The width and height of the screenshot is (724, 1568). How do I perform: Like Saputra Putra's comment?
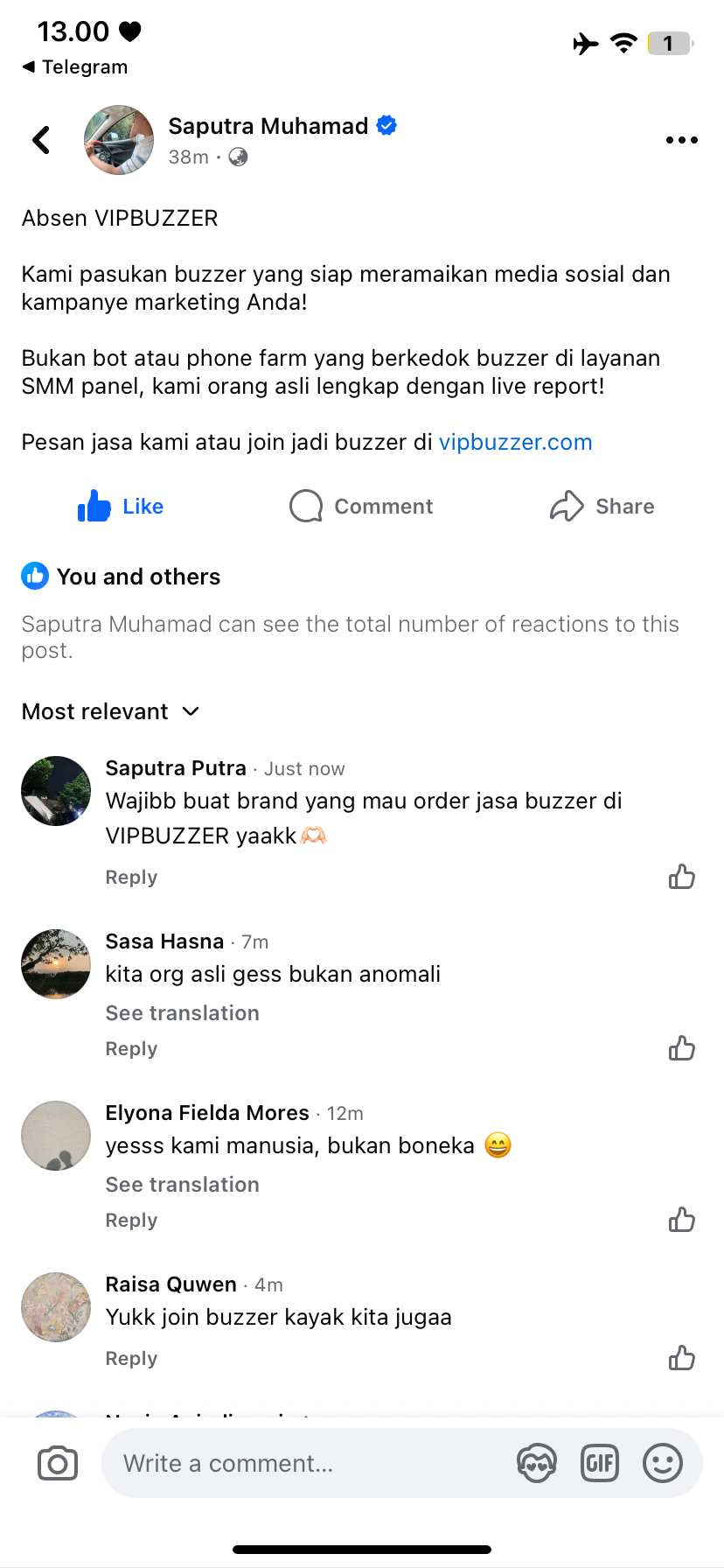point(681,877)
